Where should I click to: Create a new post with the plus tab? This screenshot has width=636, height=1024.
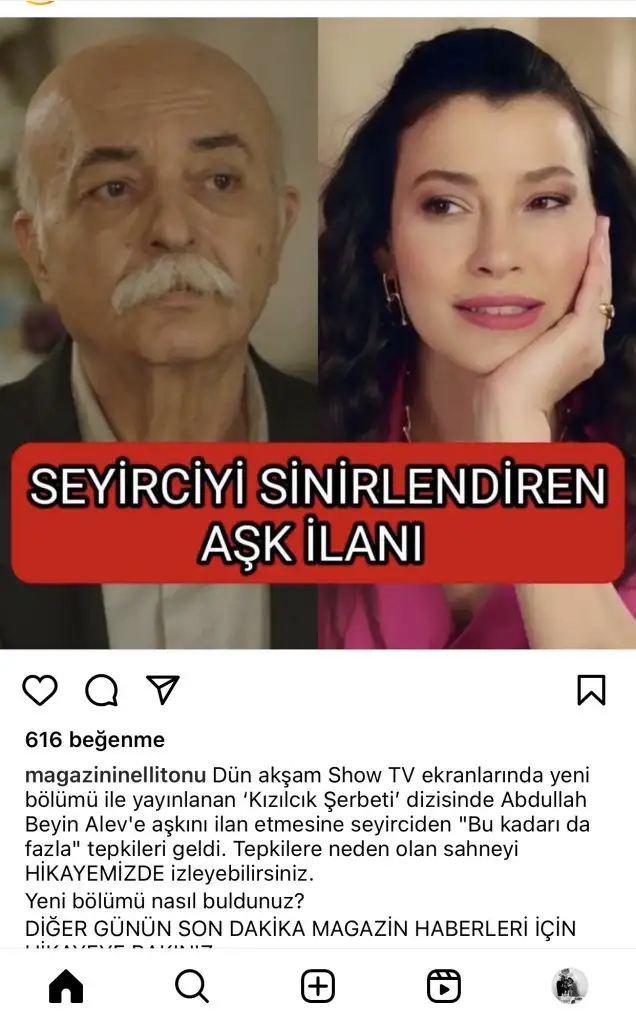[318, 986]
